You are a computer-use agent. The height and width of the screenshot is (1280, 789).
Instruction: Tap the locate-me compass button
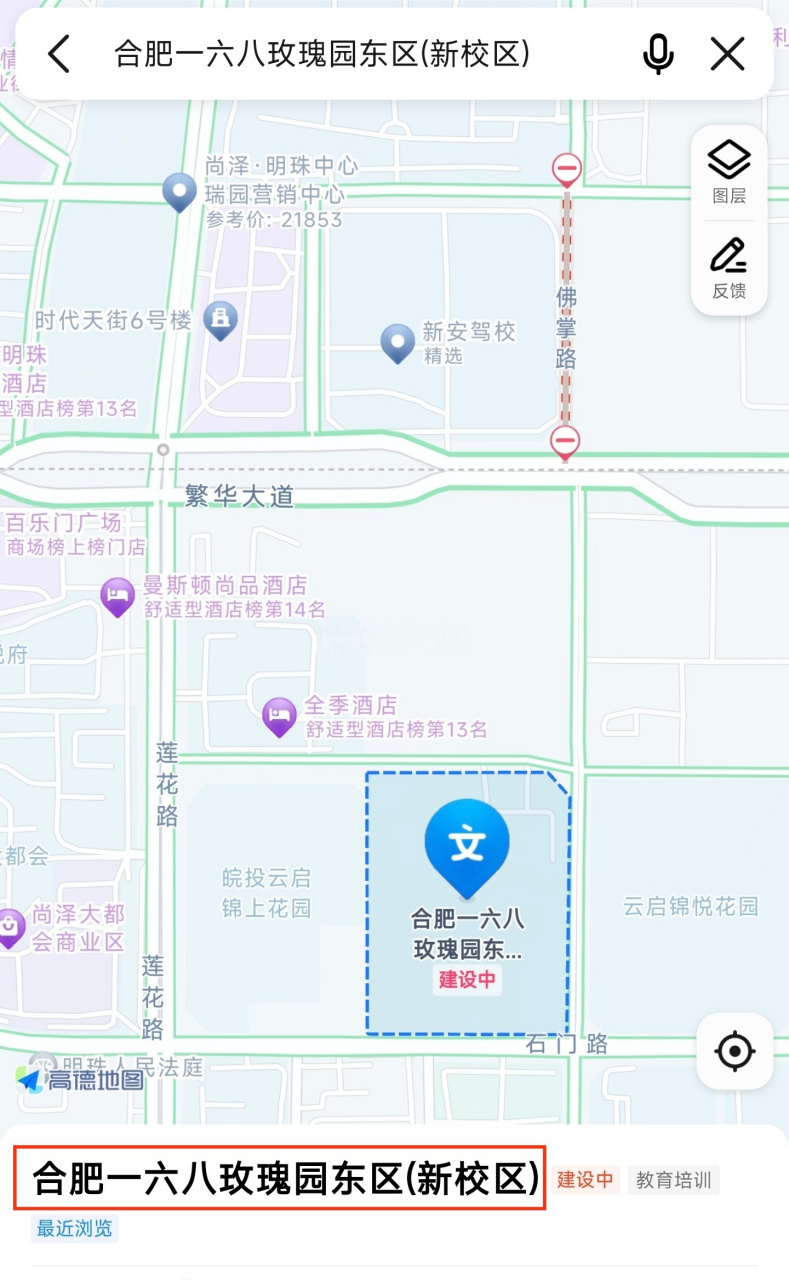pyautogui.click(x=734, y=1049)
